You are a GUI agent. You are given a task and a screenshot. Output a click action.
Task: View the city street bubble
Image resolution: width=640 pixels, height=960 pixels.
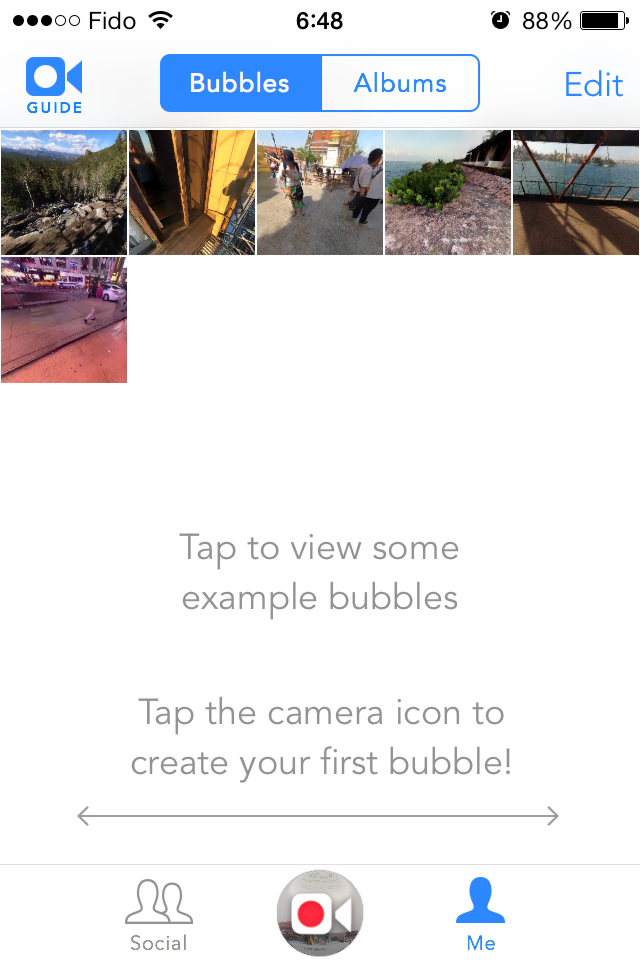tap(64, 320)
